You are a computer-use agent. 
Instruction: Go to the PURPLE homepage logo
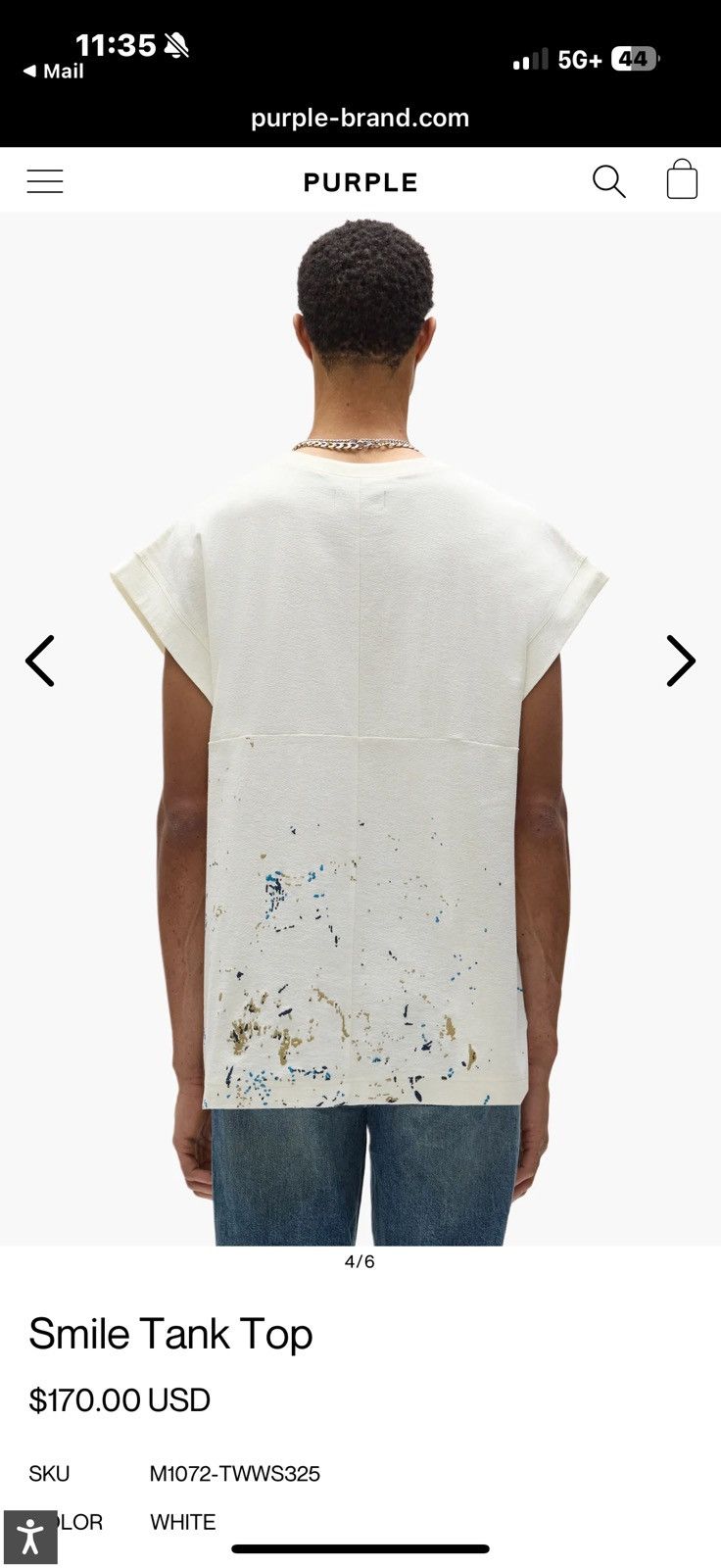click(360, 182)
